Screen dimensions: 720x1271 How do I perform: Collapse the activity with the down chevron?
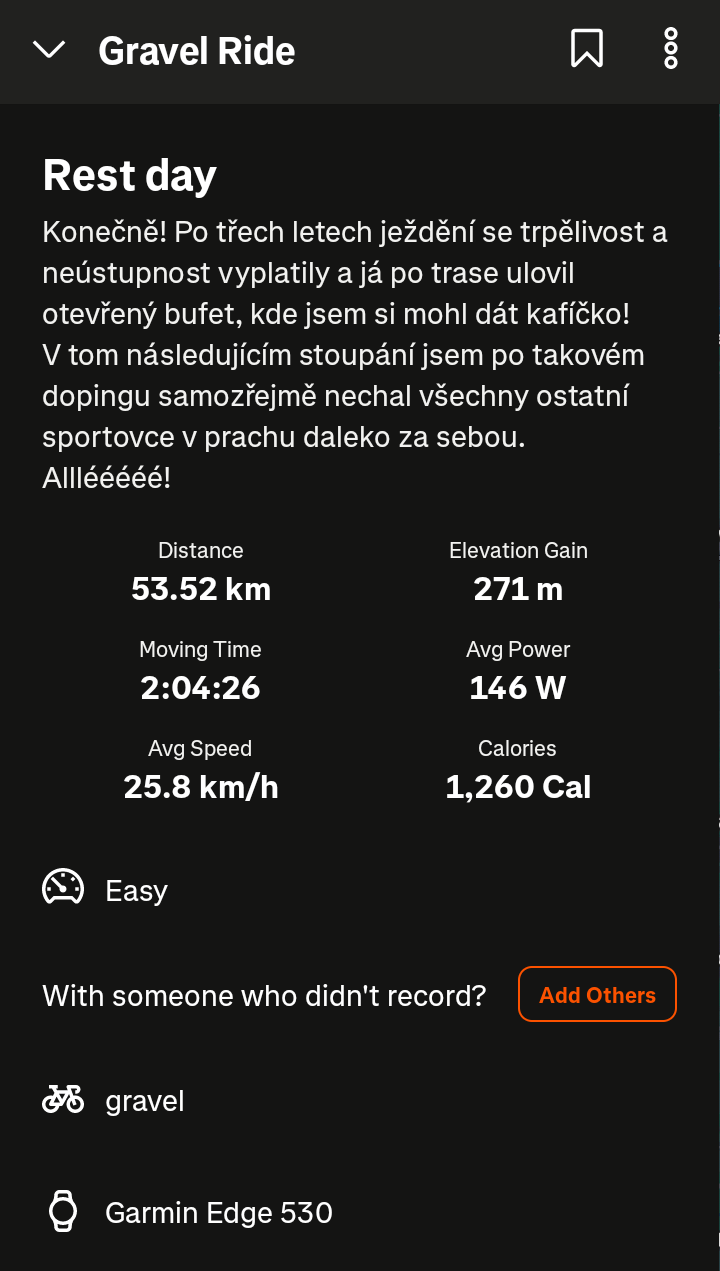[x=49, y=50]
